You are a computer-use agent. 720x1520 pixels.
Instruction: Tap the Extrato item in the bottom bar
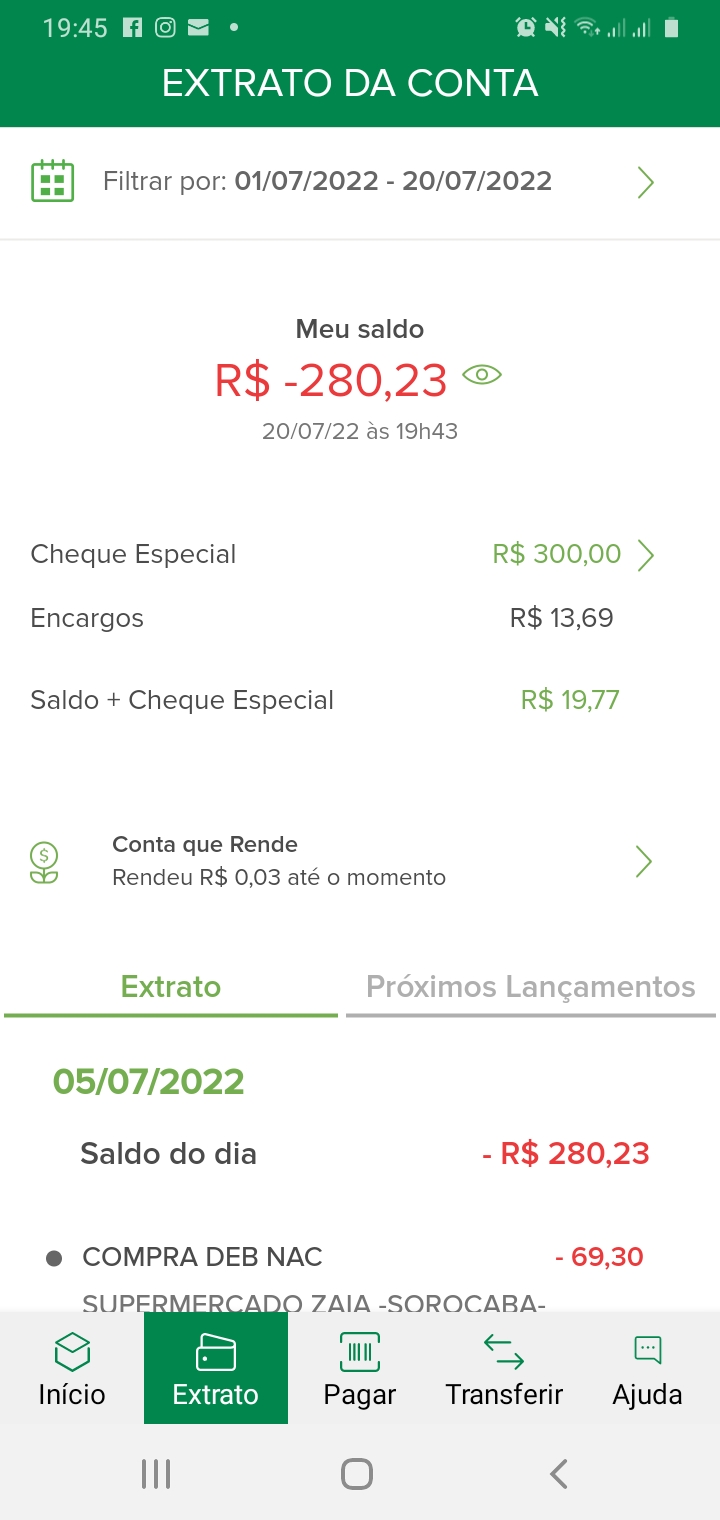(216, 1370)
